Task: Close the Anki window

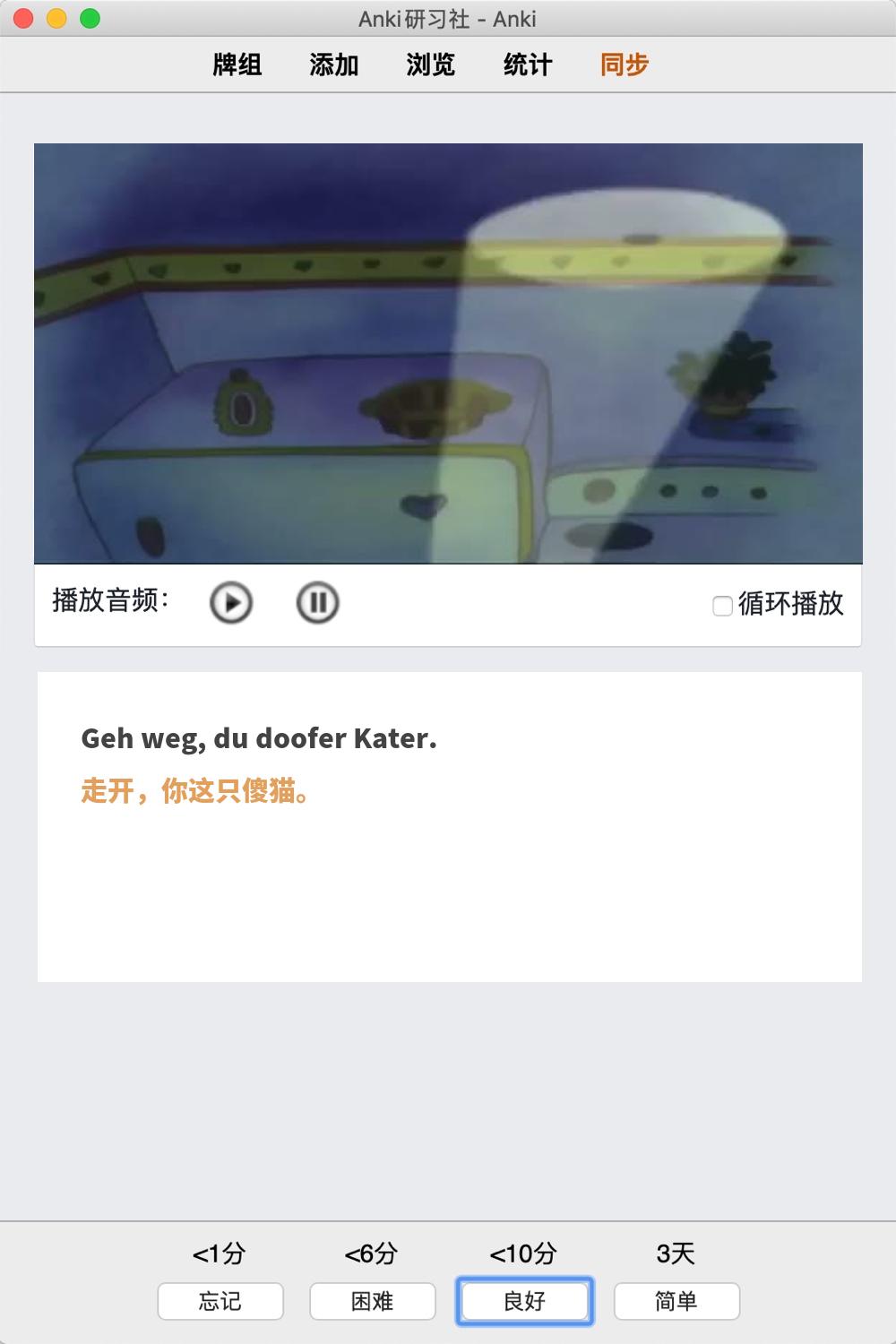Action: pyautogui.click(x=24, y=18)
